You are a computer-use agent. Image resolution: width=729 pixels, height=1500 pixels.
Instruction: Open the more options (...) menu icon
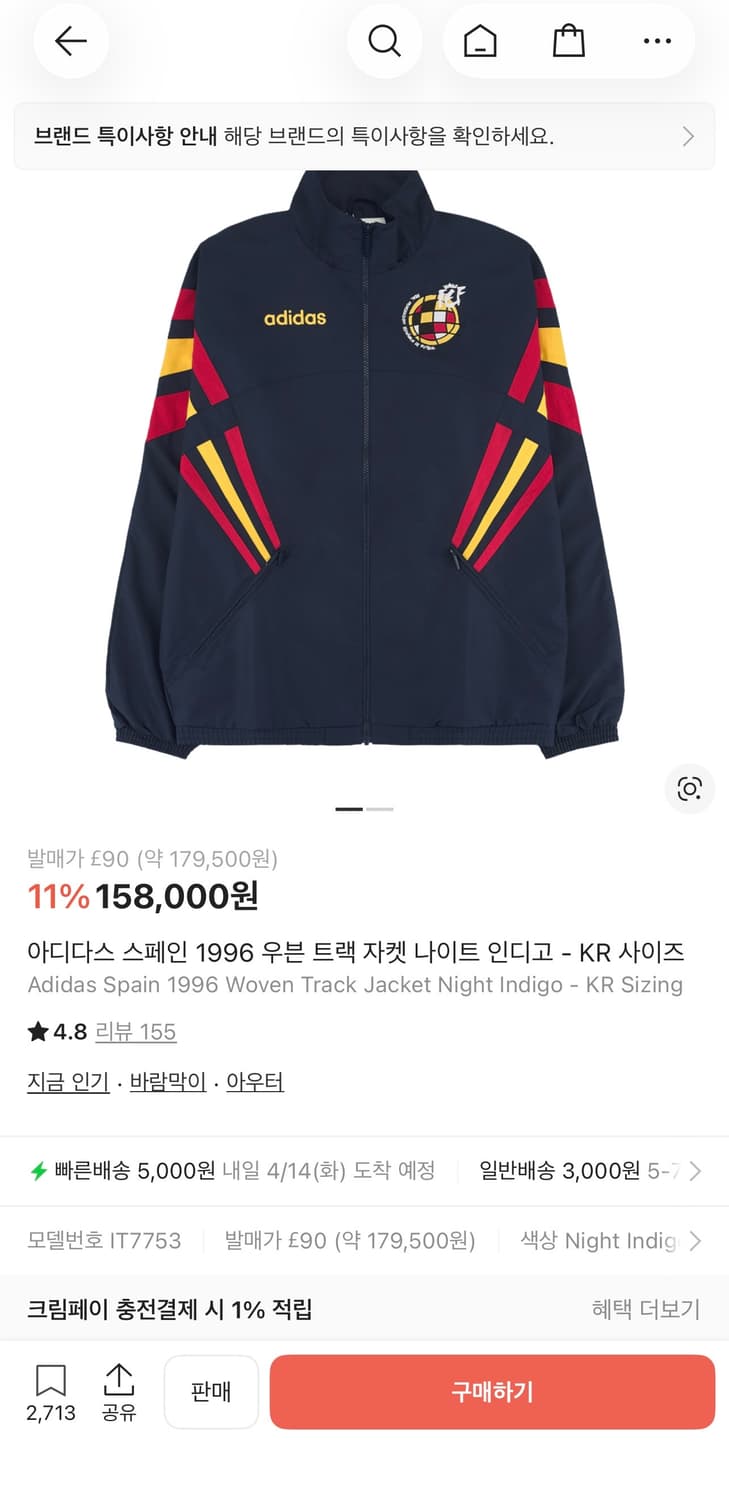657,41
